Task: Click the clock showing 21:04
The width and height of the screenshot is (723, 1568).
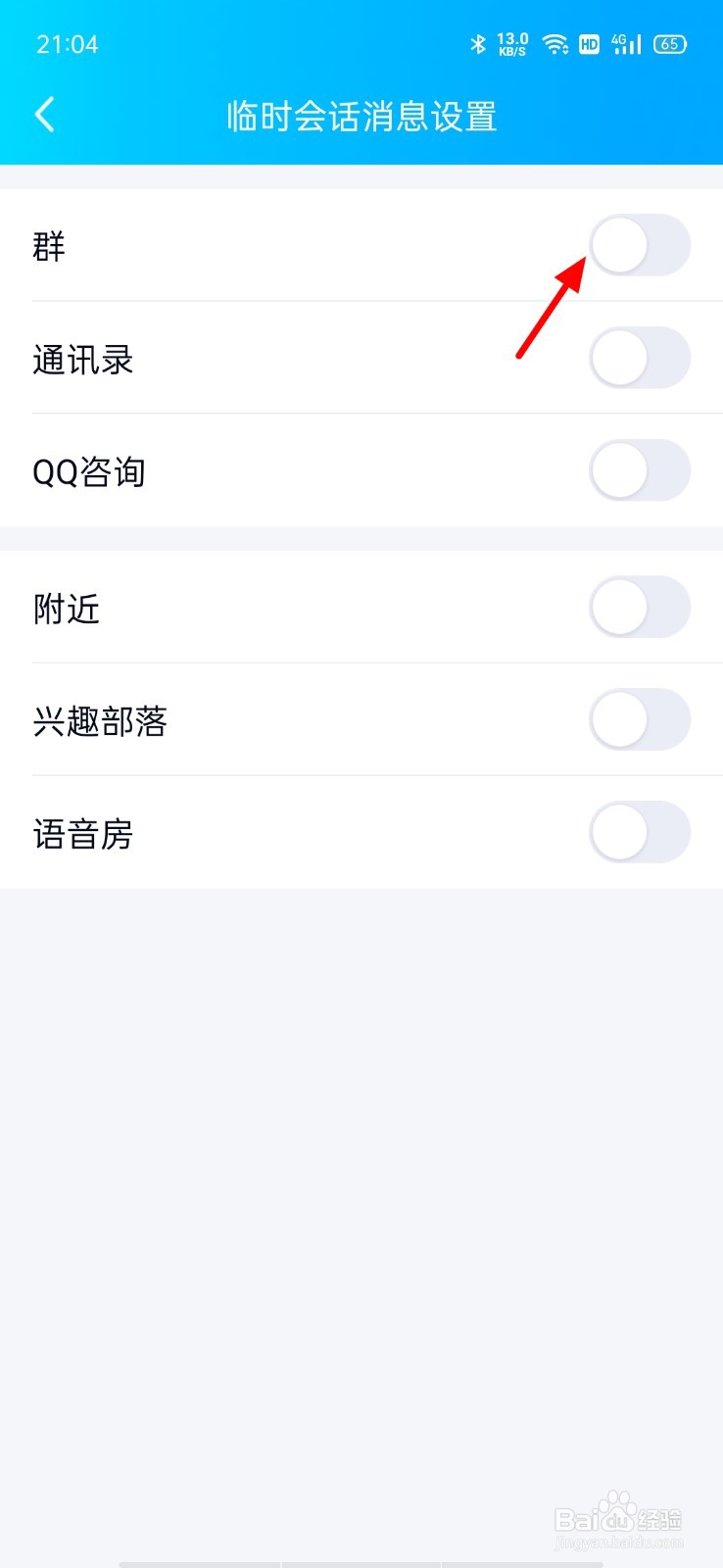Action: [x=67, y=43]
